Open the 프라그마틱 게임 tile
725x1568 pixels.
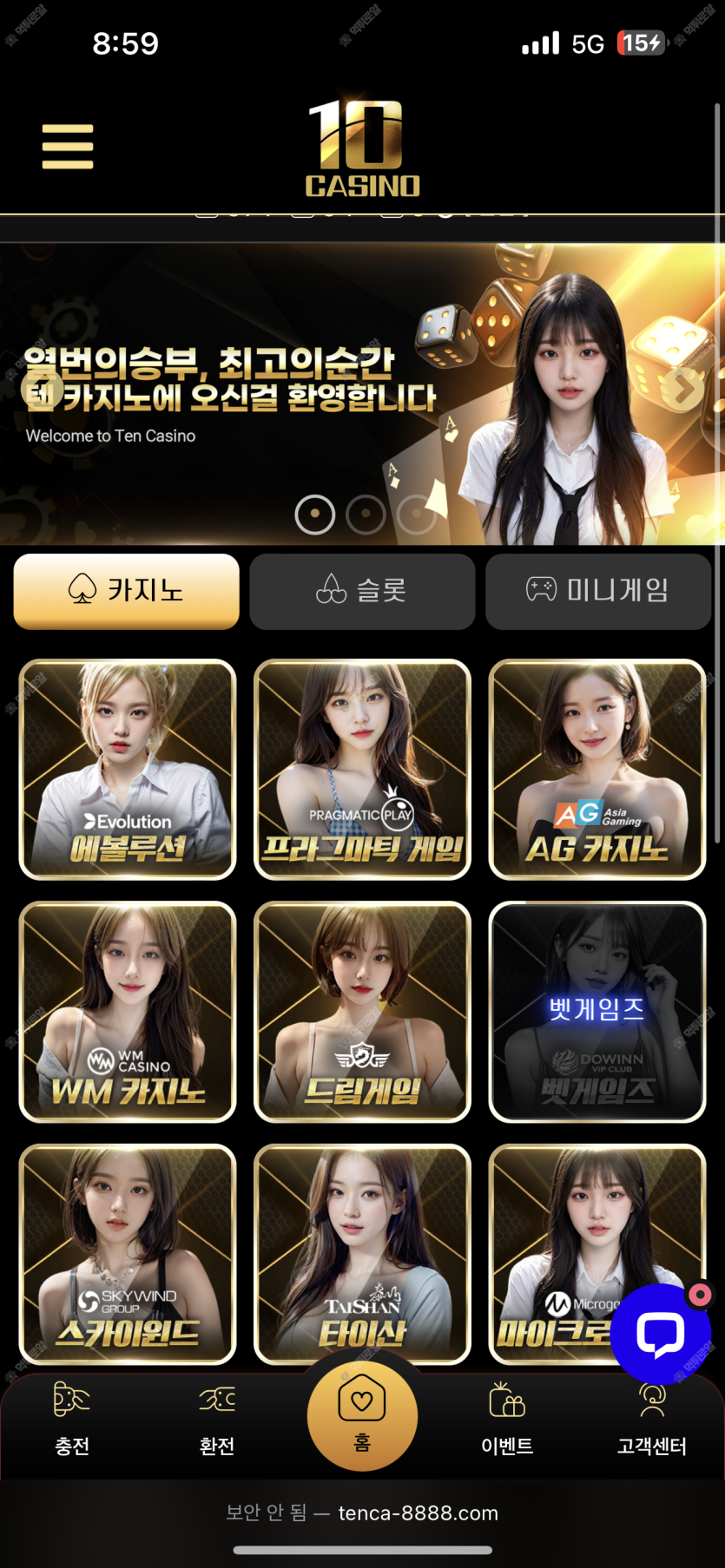point(362,769)
